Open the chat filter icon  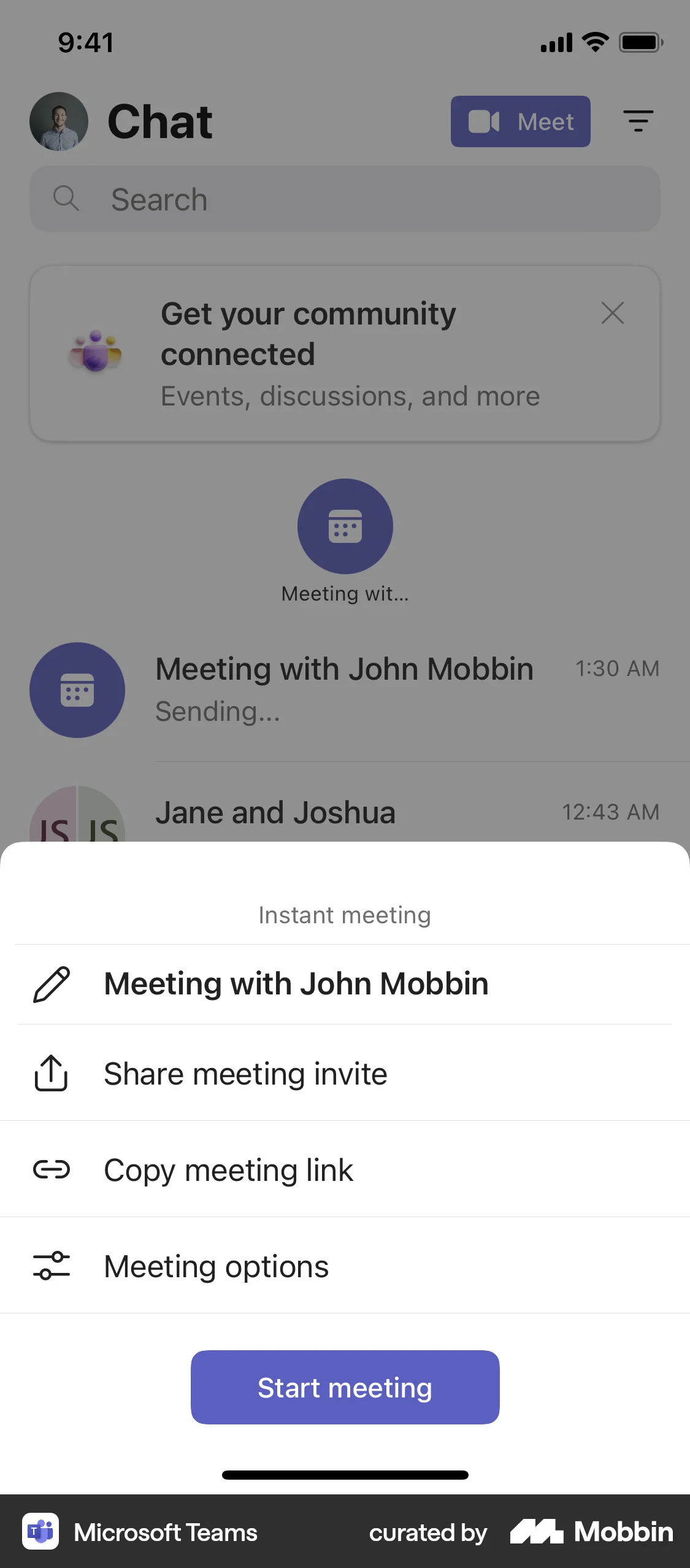click(x=638, y=121)
